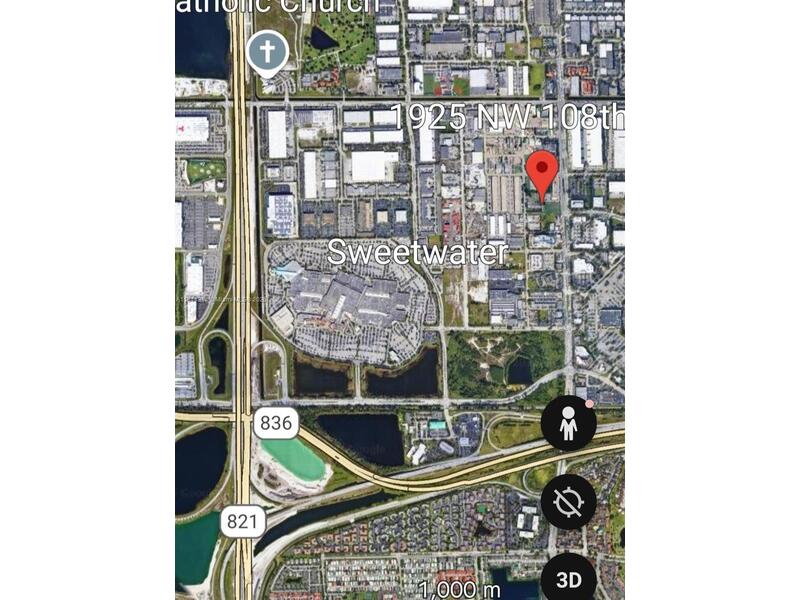Open the Catholic church map marker
Screen dimensions: 800x600
(267, 51)
